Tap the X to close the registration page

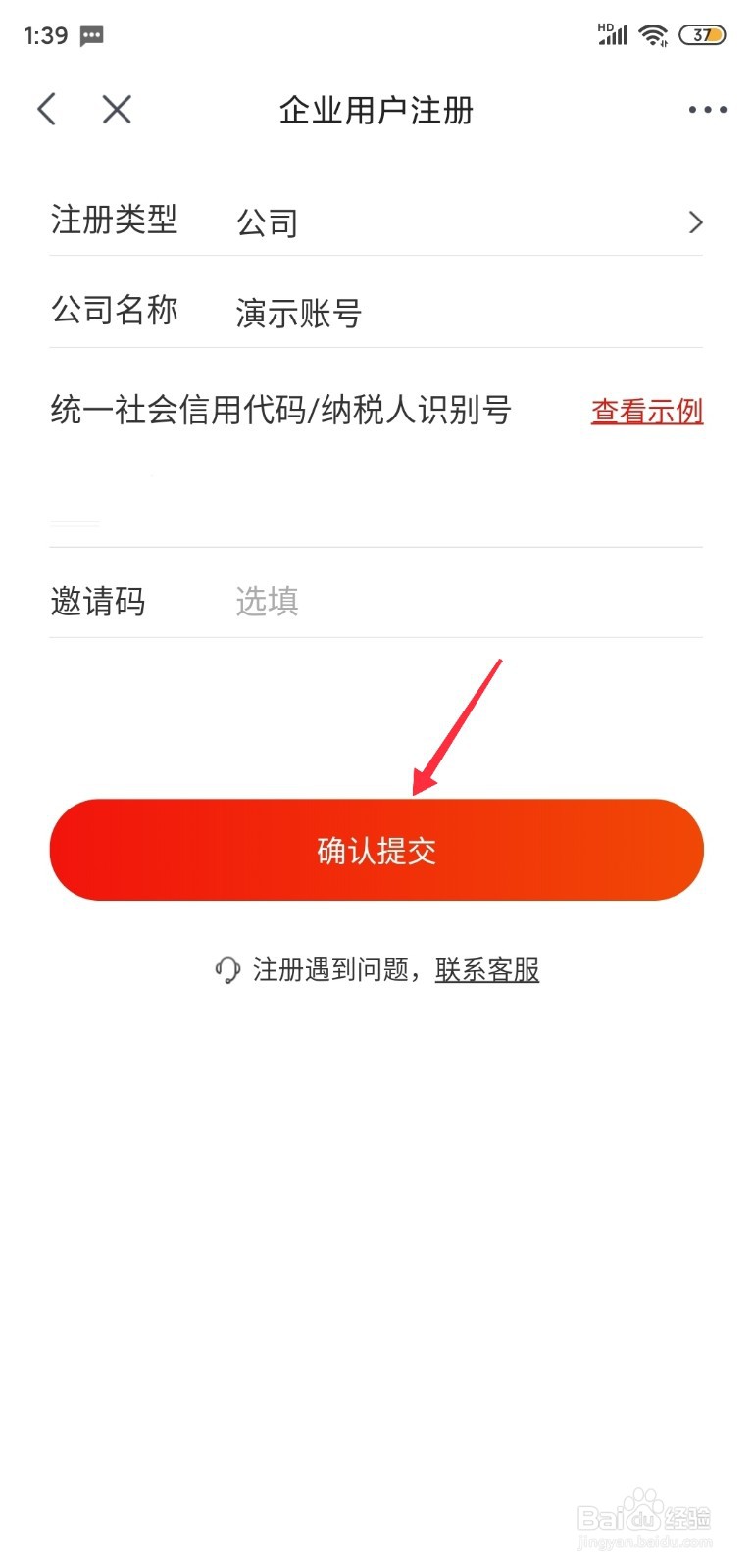pos(115,110)
